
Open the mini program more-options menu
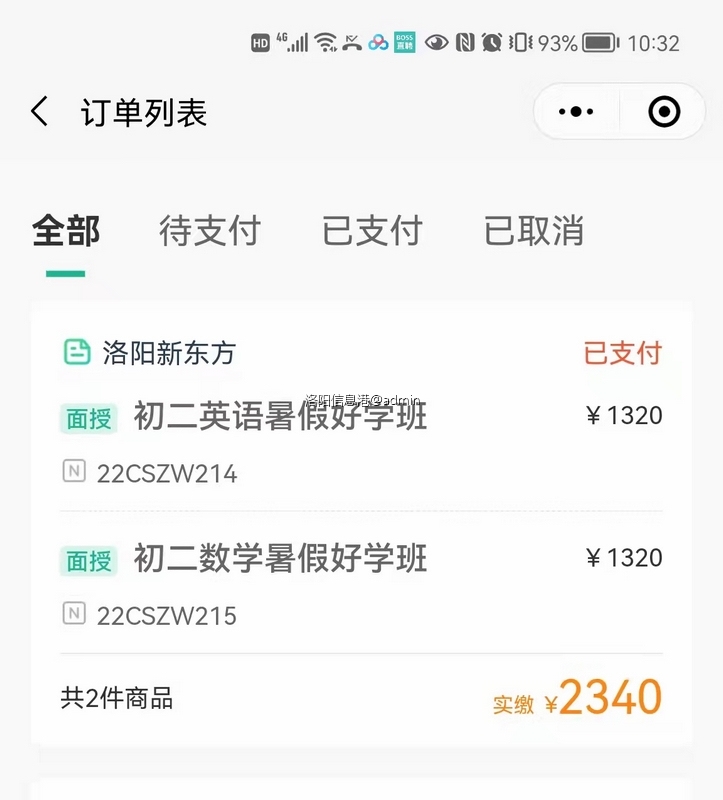point(577,112)
